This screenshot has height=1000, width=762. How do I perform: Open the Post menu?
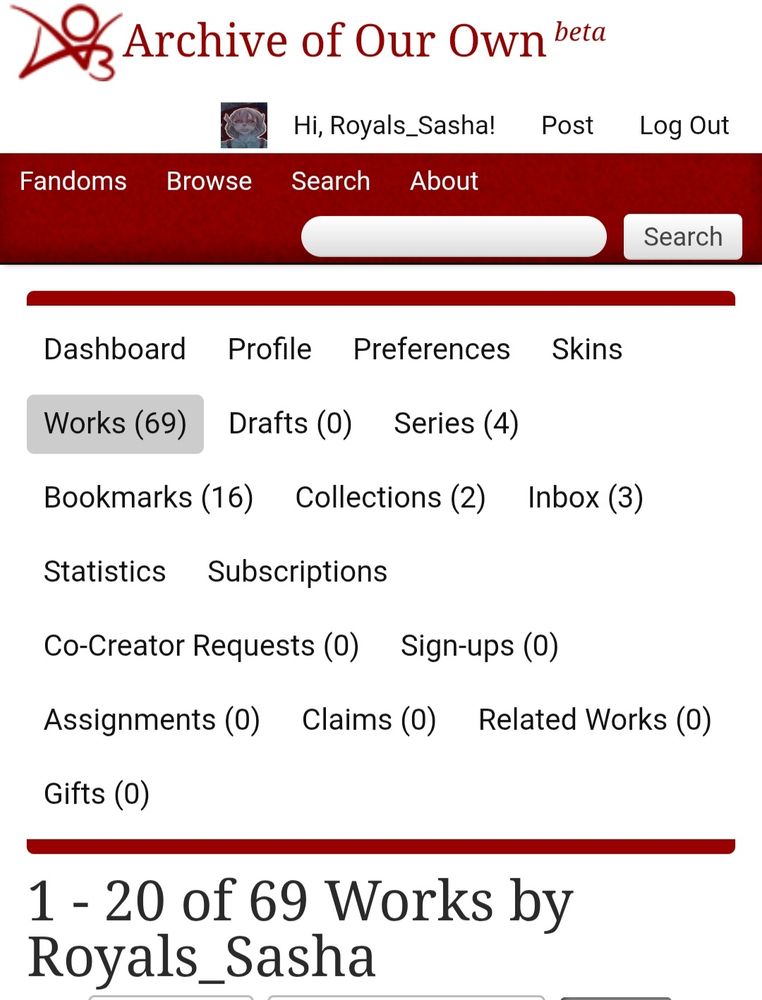coord(567,125)
